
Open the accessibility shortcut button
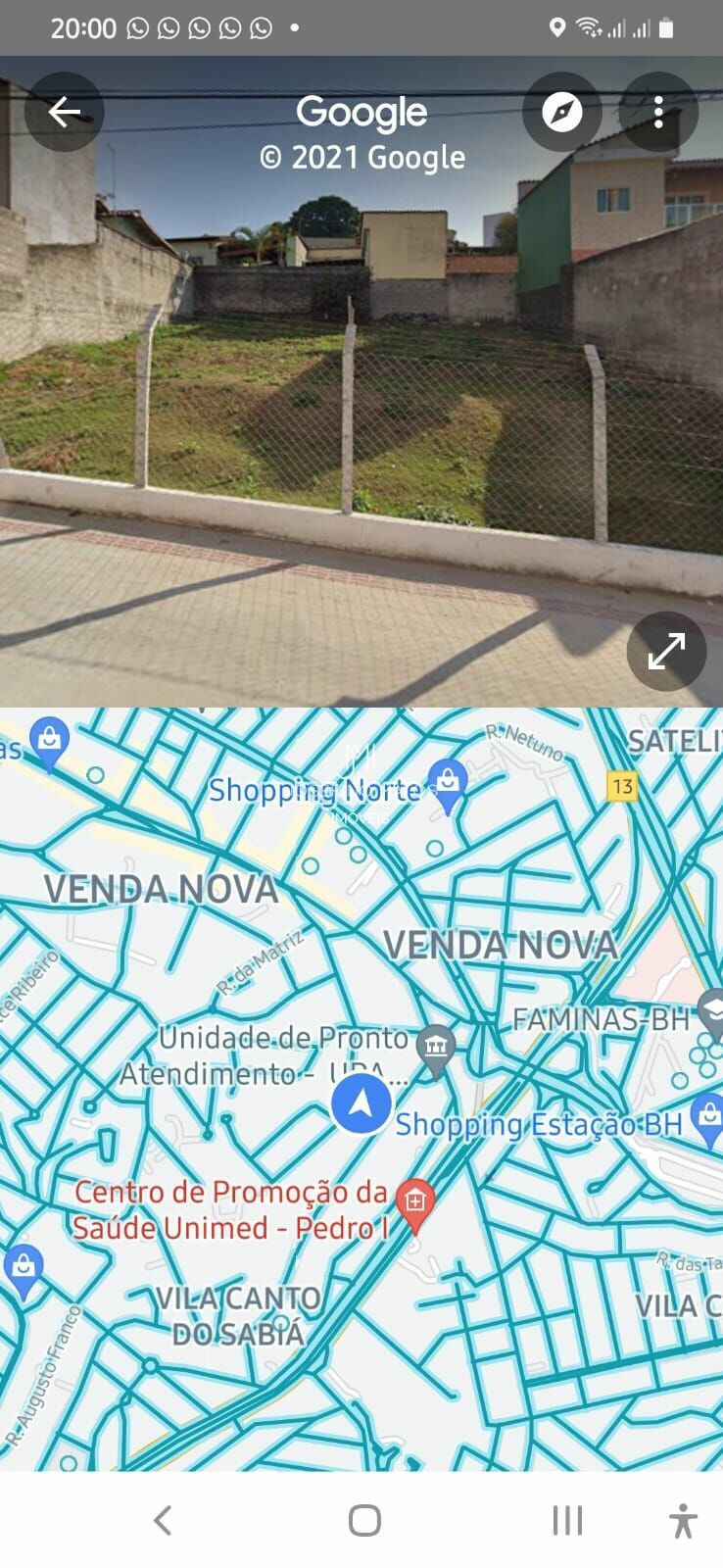click(684, 1520)
